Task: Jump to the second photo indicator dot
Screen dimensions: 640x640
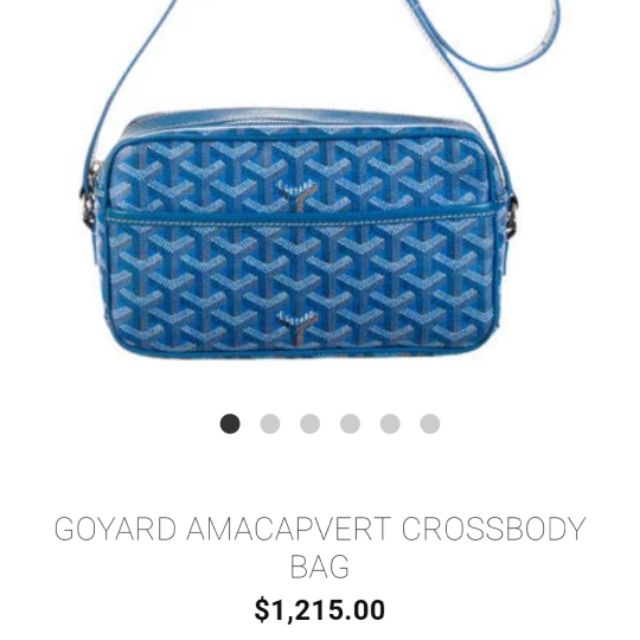Action: (x=270, y=424)
